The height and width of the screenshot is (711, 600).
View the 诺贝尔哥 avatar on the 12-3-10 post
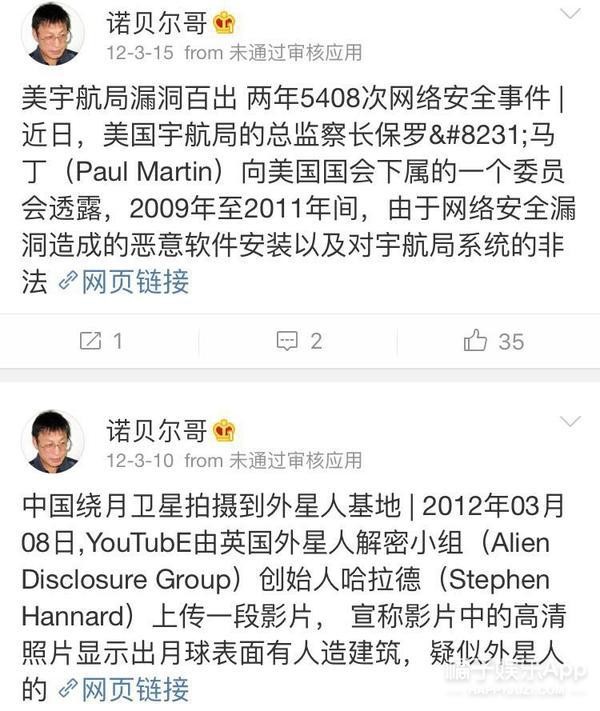(52, 441)
